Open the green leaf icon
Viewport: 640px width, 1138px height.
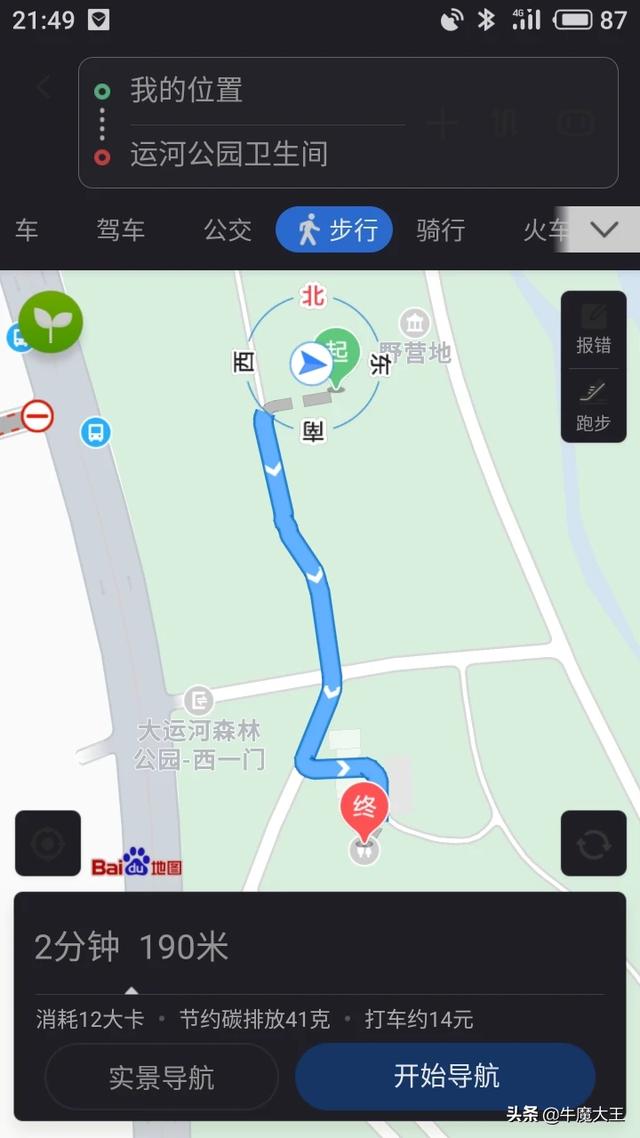[50, 322]
